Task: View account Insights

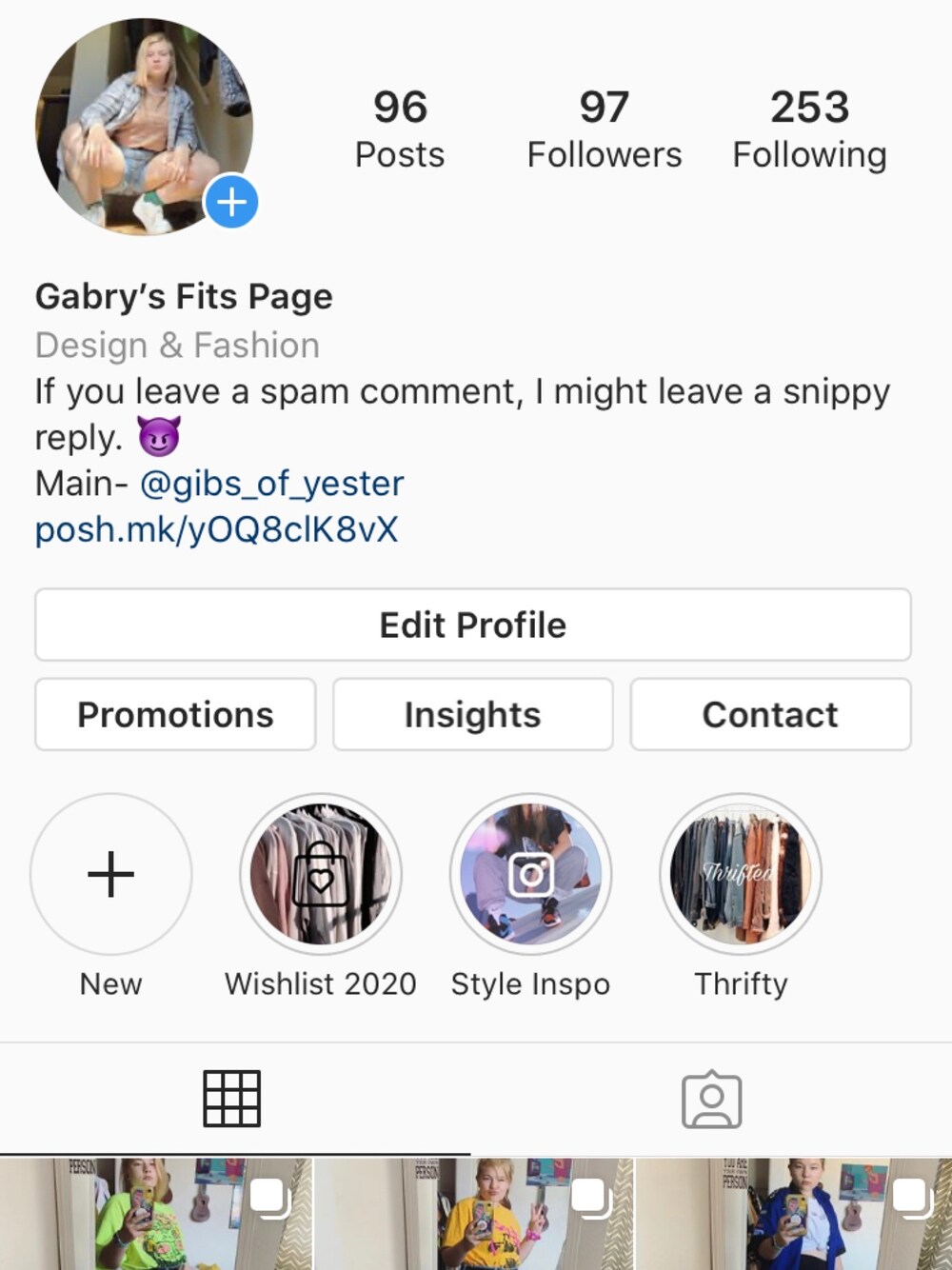Action: pos(473,714)
